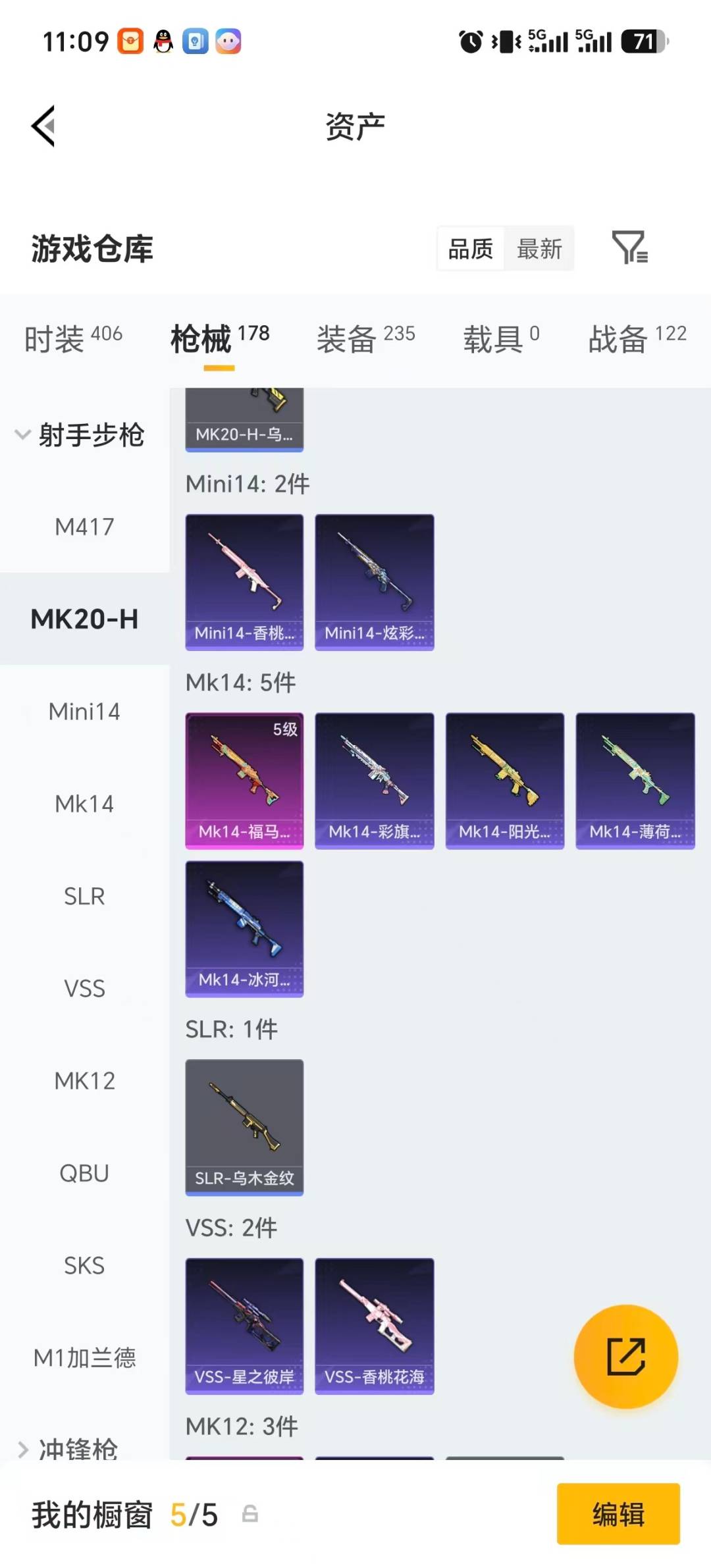Screen dimensions: 711x1568
Task: Open the VSS-香桃花海 skin tile
Action: (x=375, y=1326)
